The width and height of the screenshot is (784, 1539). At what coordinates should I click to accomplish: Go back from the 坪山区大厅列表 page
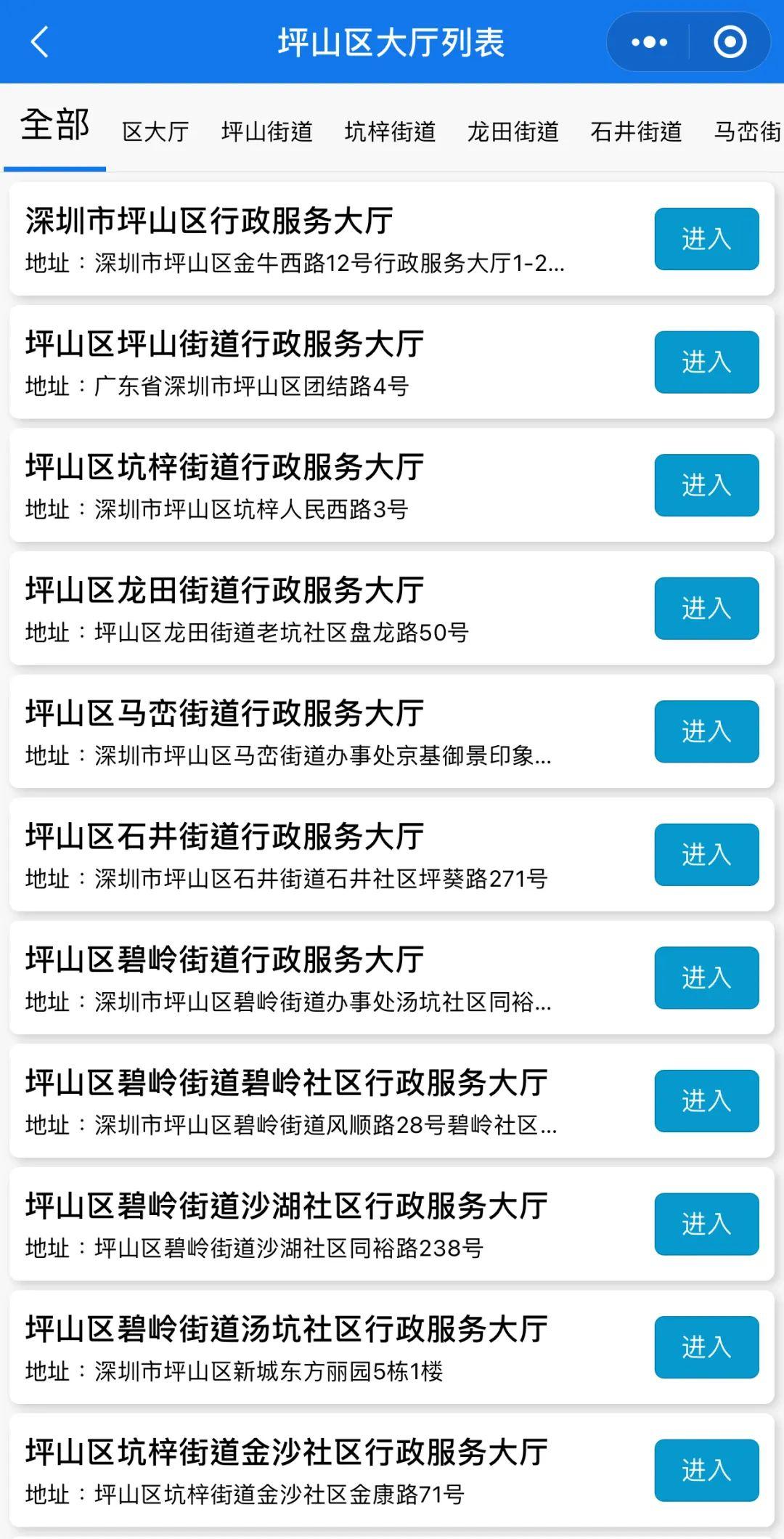(40, 42)
